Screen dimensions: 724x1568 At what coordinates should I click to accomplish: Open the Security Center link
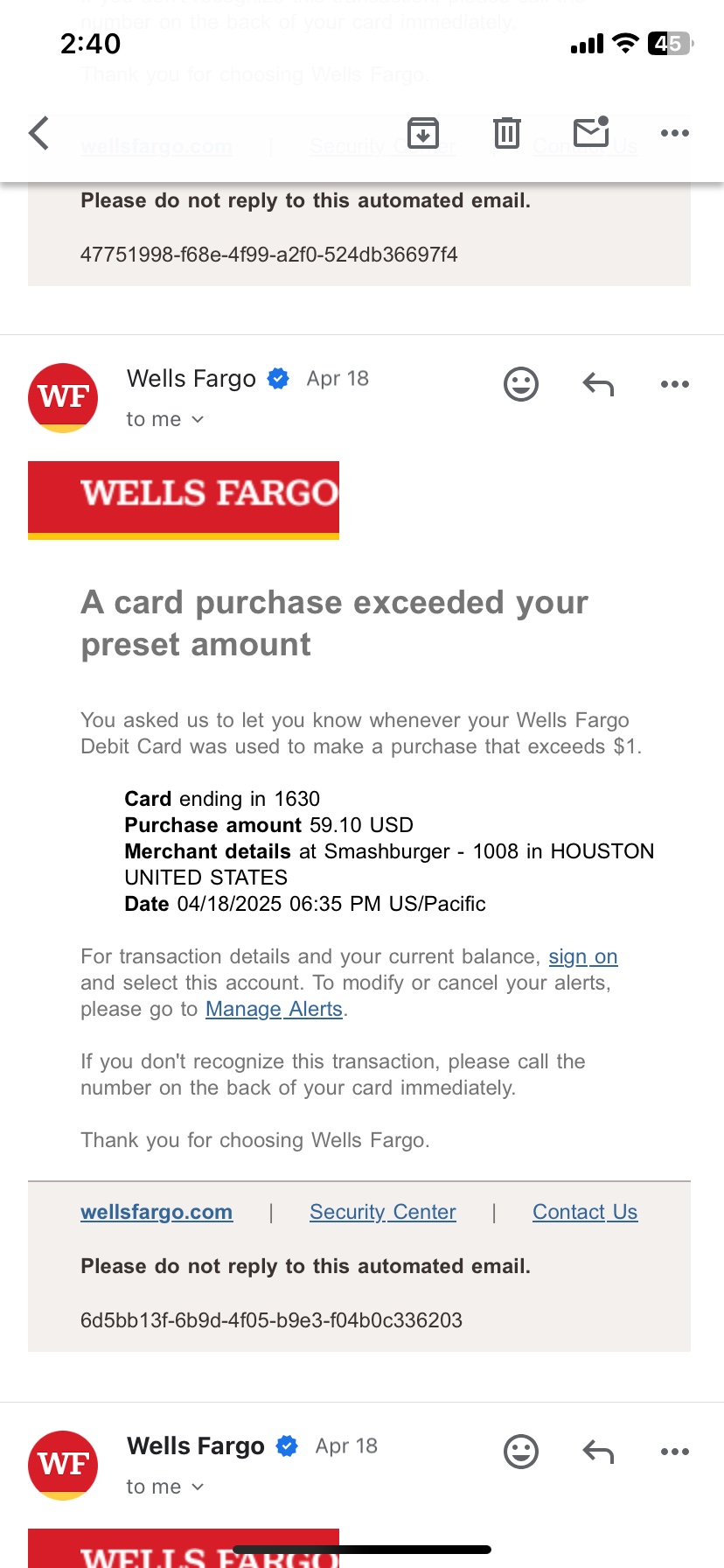tap(383, 1212)
